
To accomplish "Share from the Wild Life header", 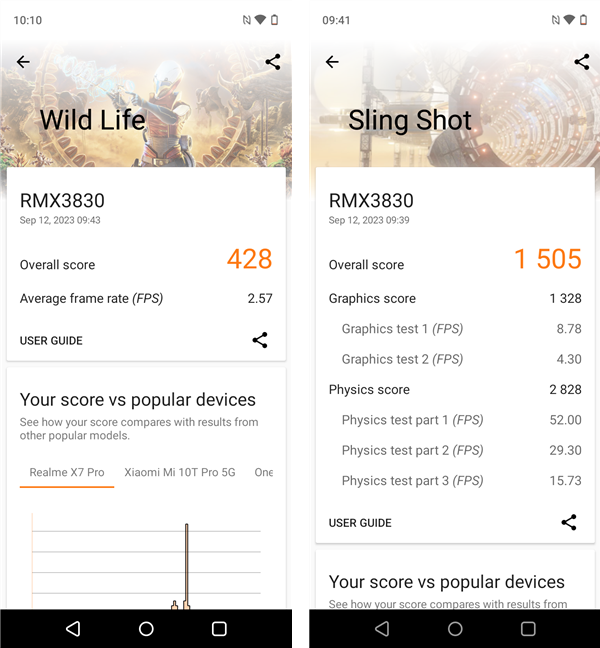I will pos(273,62).
